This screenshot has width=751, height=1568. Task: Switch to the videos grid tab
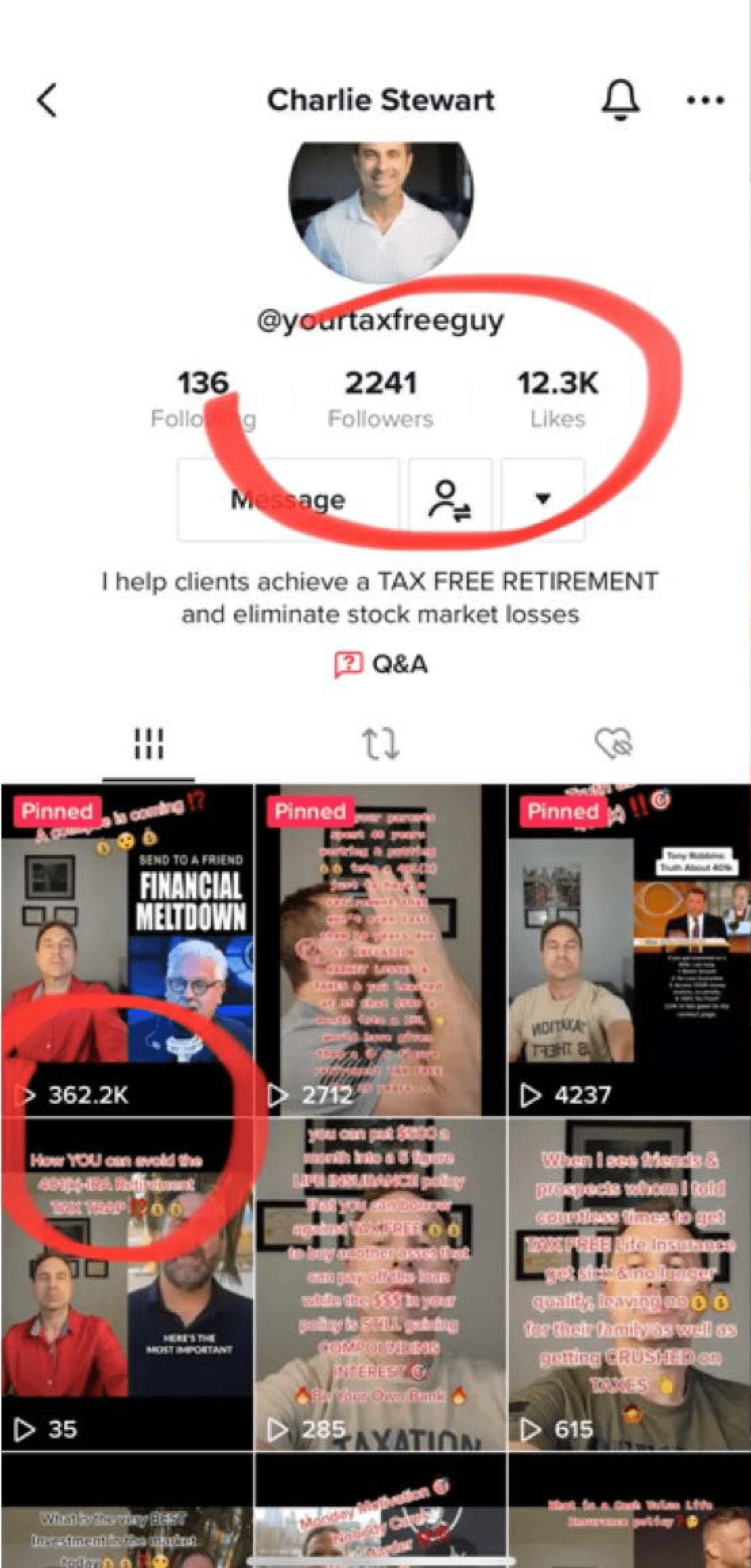148,743
